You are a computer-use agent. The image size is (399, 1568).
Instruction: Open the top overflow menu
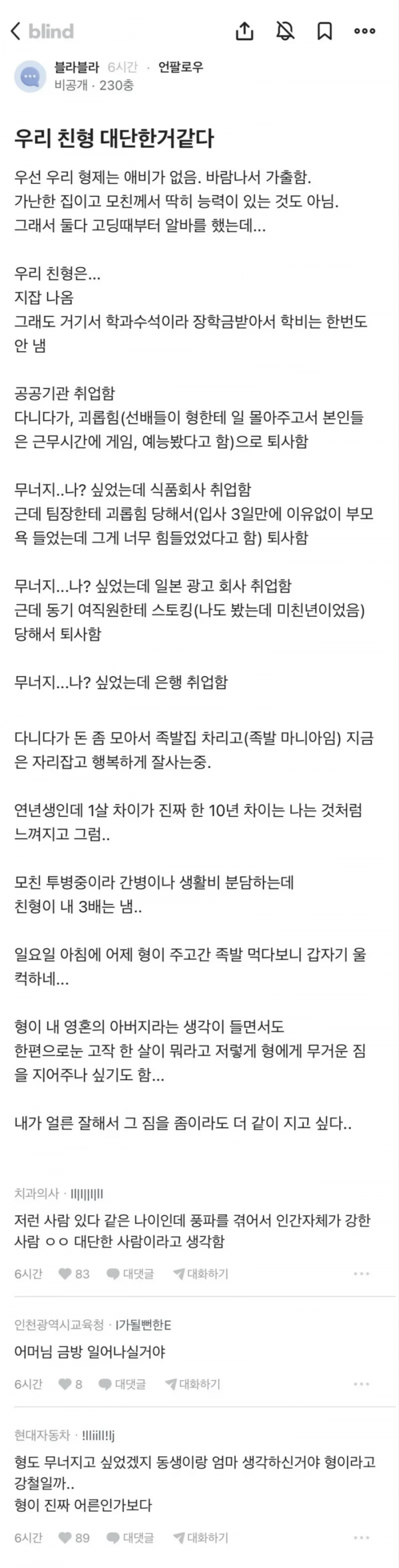[x=364, y=31]
